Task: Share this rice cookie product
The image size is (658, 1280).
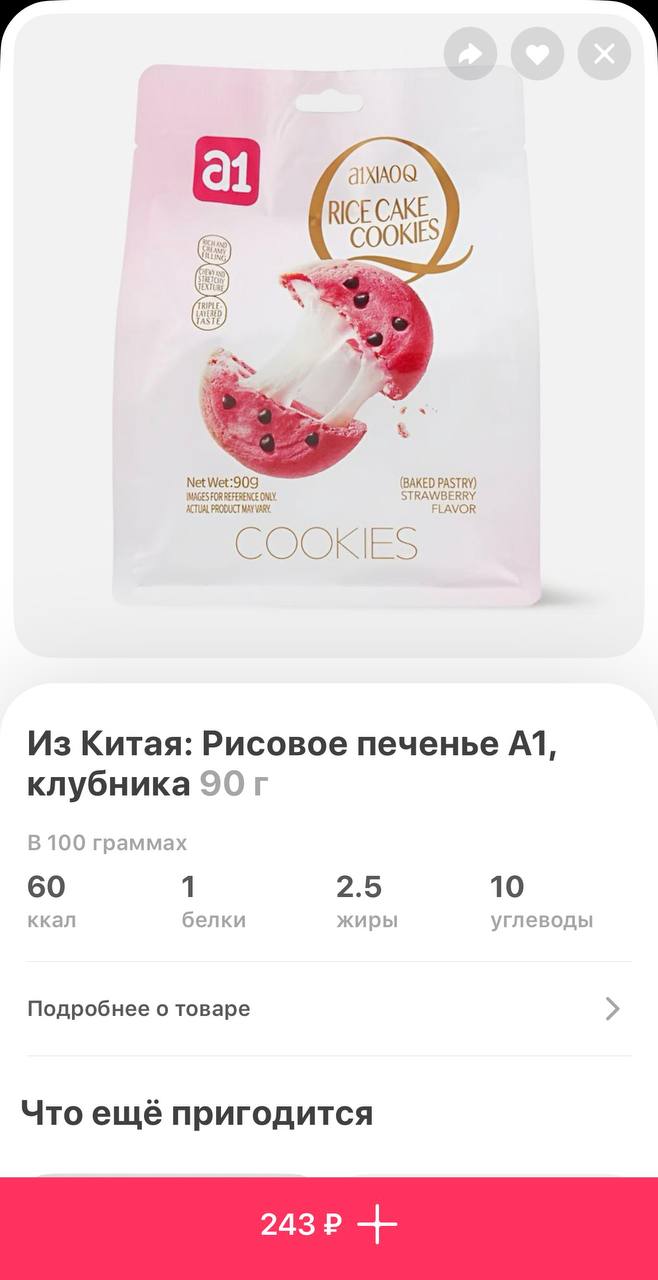Action: click(x=470, y=54)
